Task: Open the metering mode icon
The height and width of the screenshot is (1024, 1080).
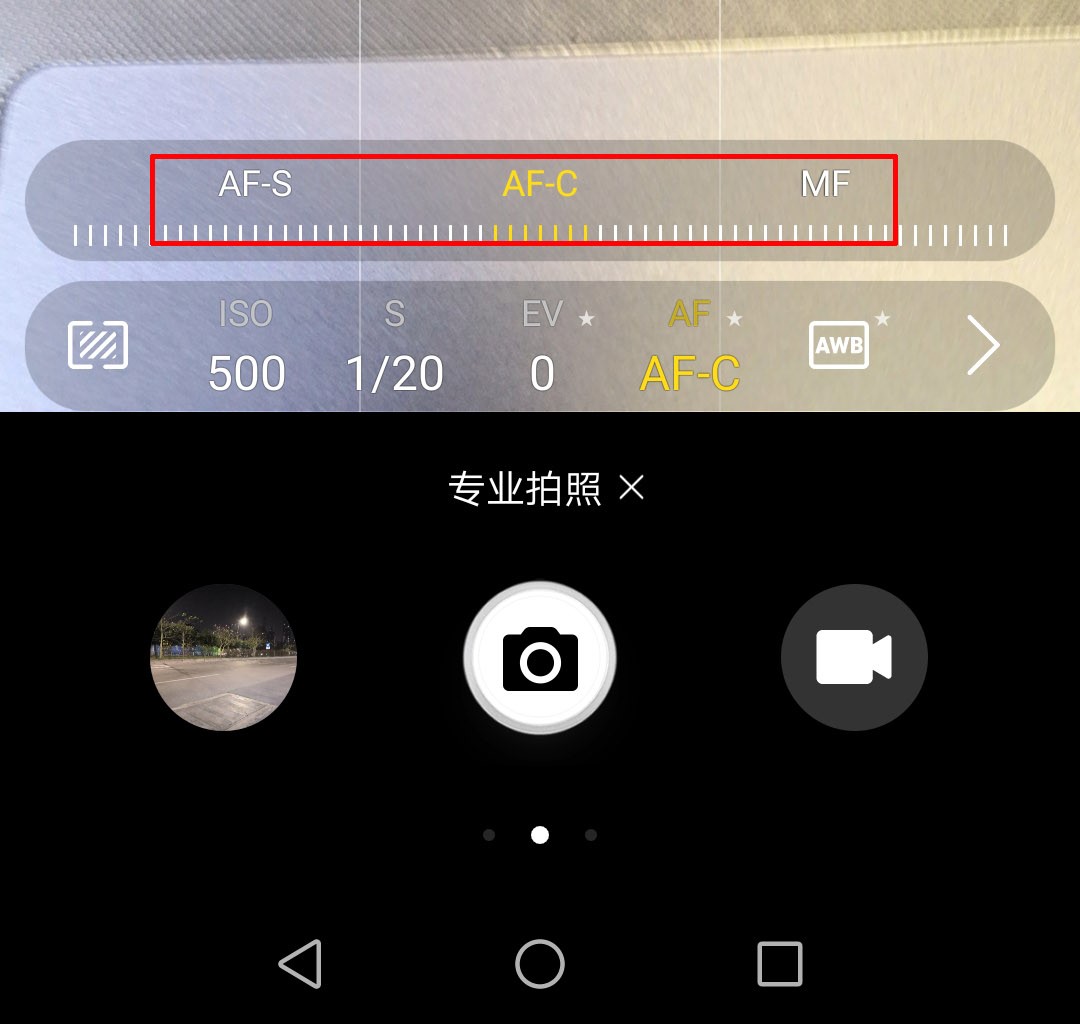Action: point(98,346)
